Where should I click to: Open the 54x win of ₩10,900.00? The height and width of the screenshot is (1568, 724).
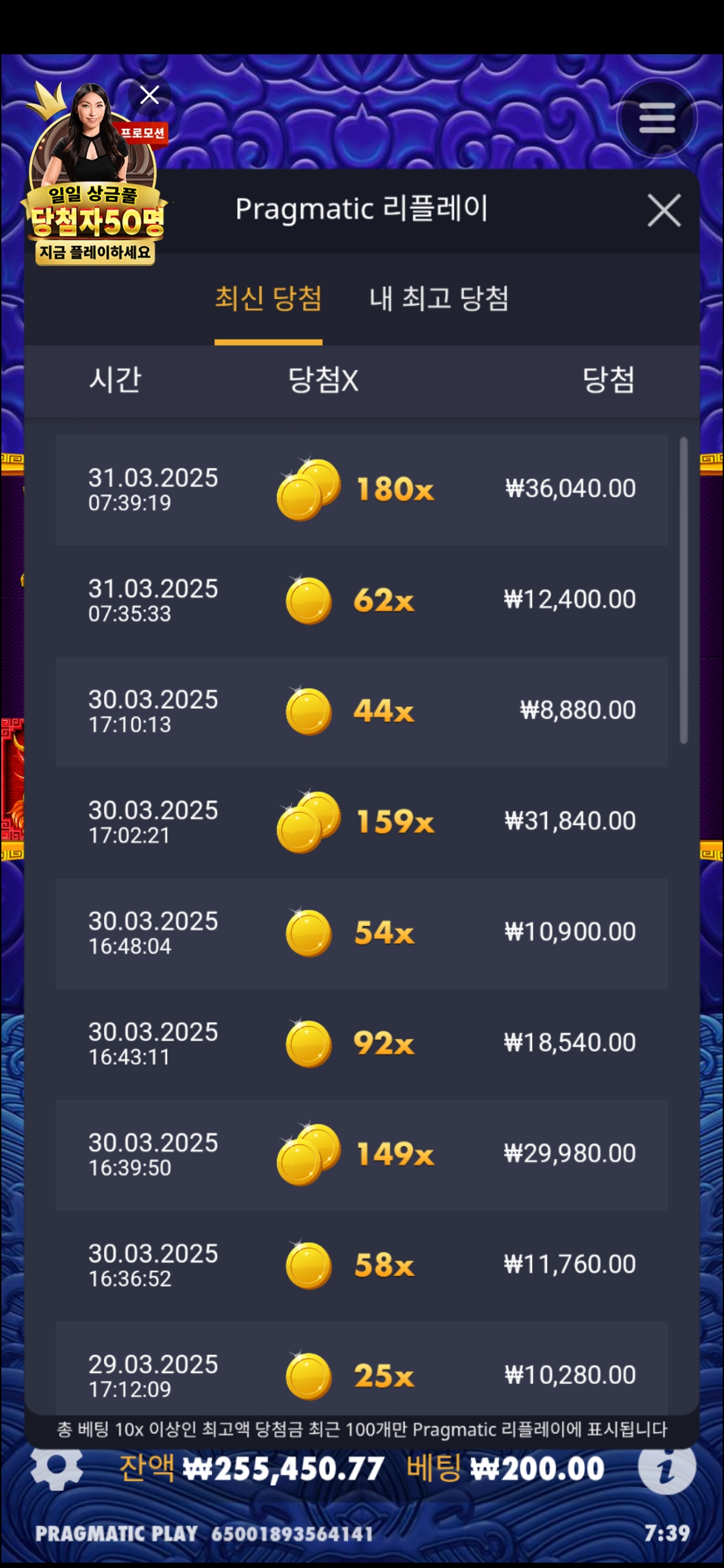(361, 933)
